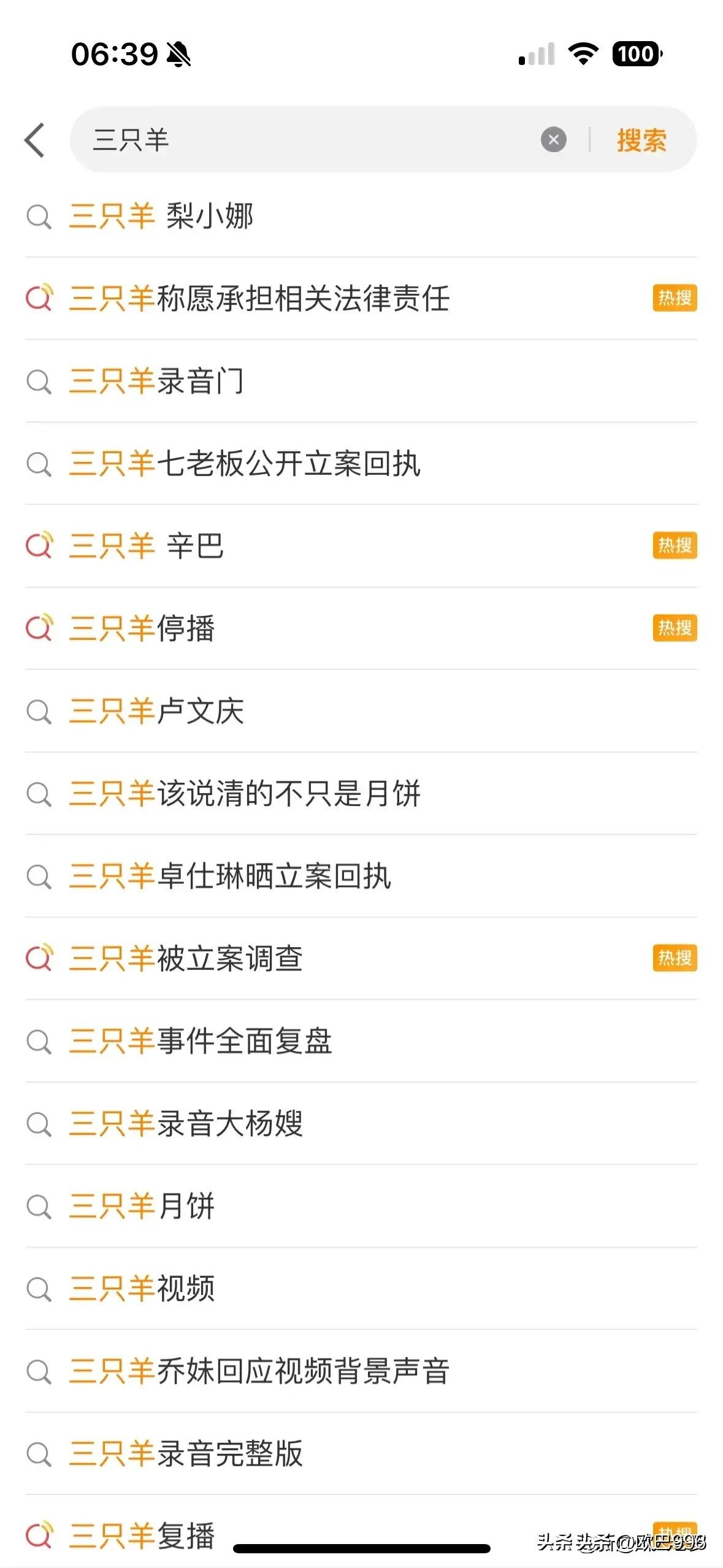Tap the 搜索 button
This screenshot has height=1568, width=723.
641,140
